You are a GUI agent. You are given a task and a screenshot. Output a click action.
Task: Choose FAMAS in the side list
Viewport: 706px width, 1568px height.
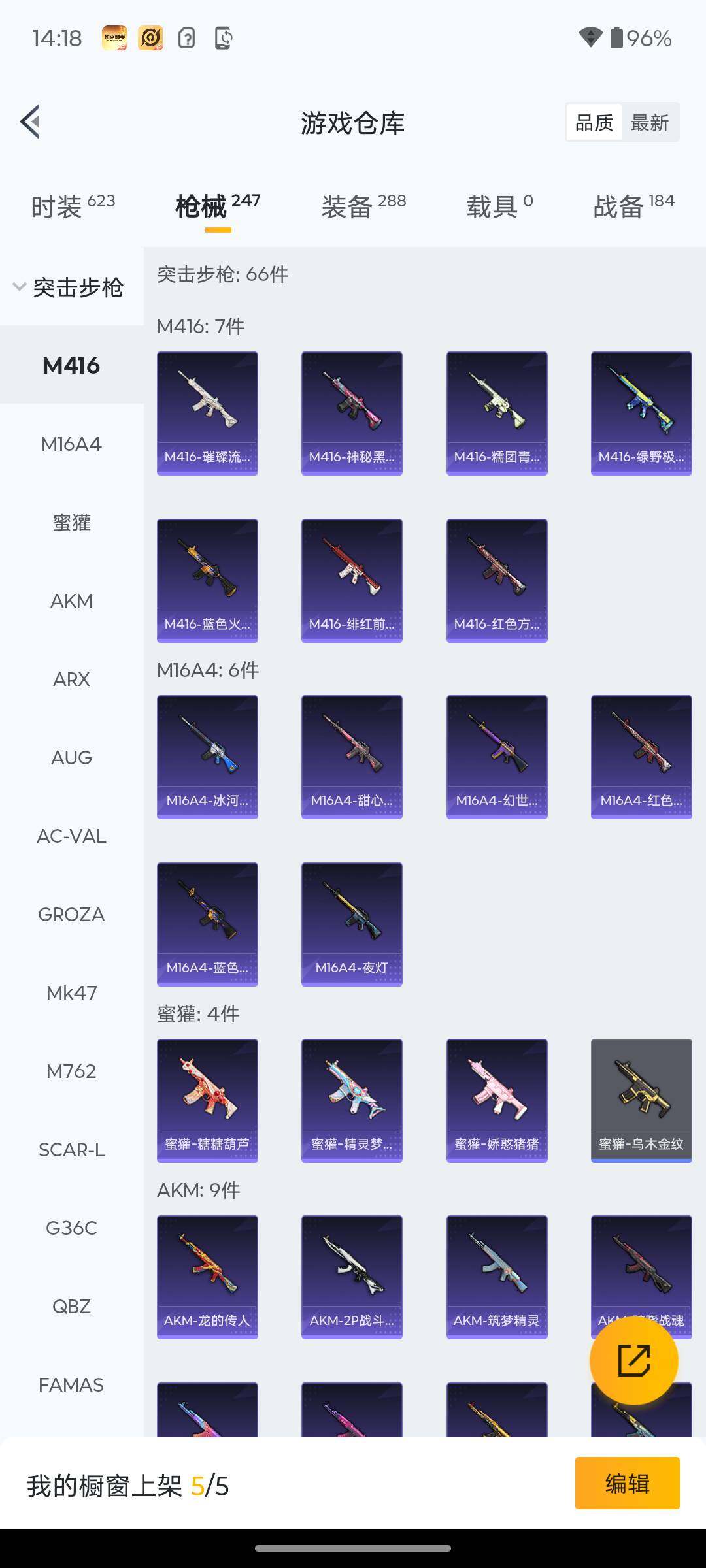tap(71, 1384)
